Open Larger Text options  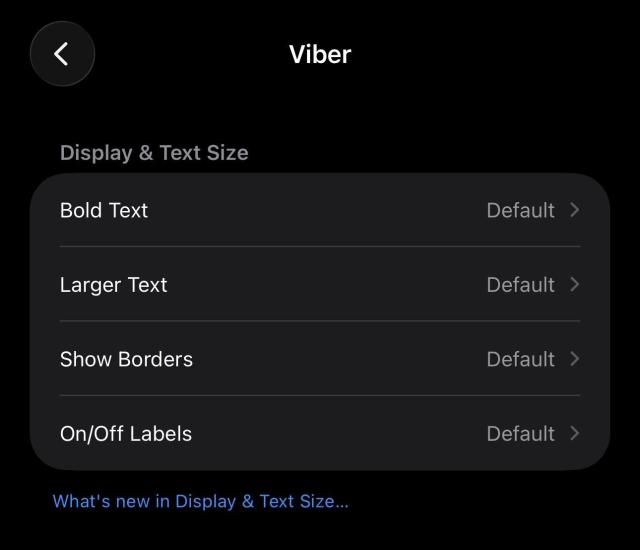[320, 285]
